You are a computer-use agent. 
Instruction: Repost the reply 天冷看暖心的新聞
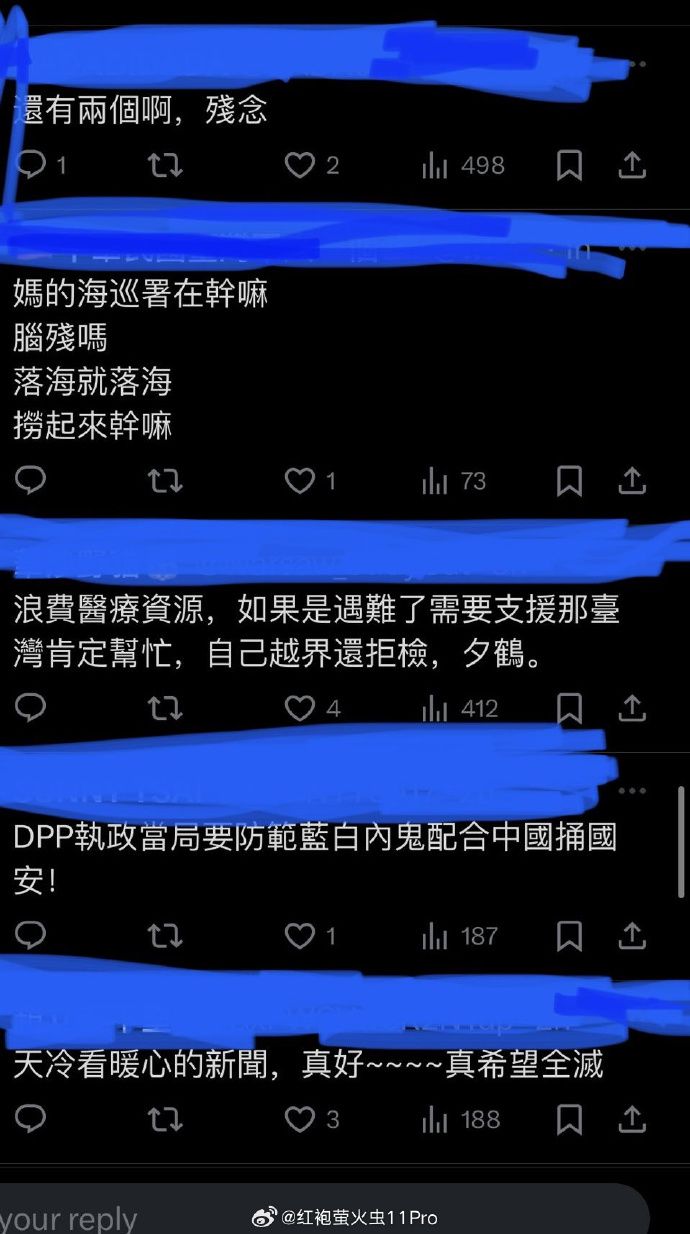pos(165,1119)
